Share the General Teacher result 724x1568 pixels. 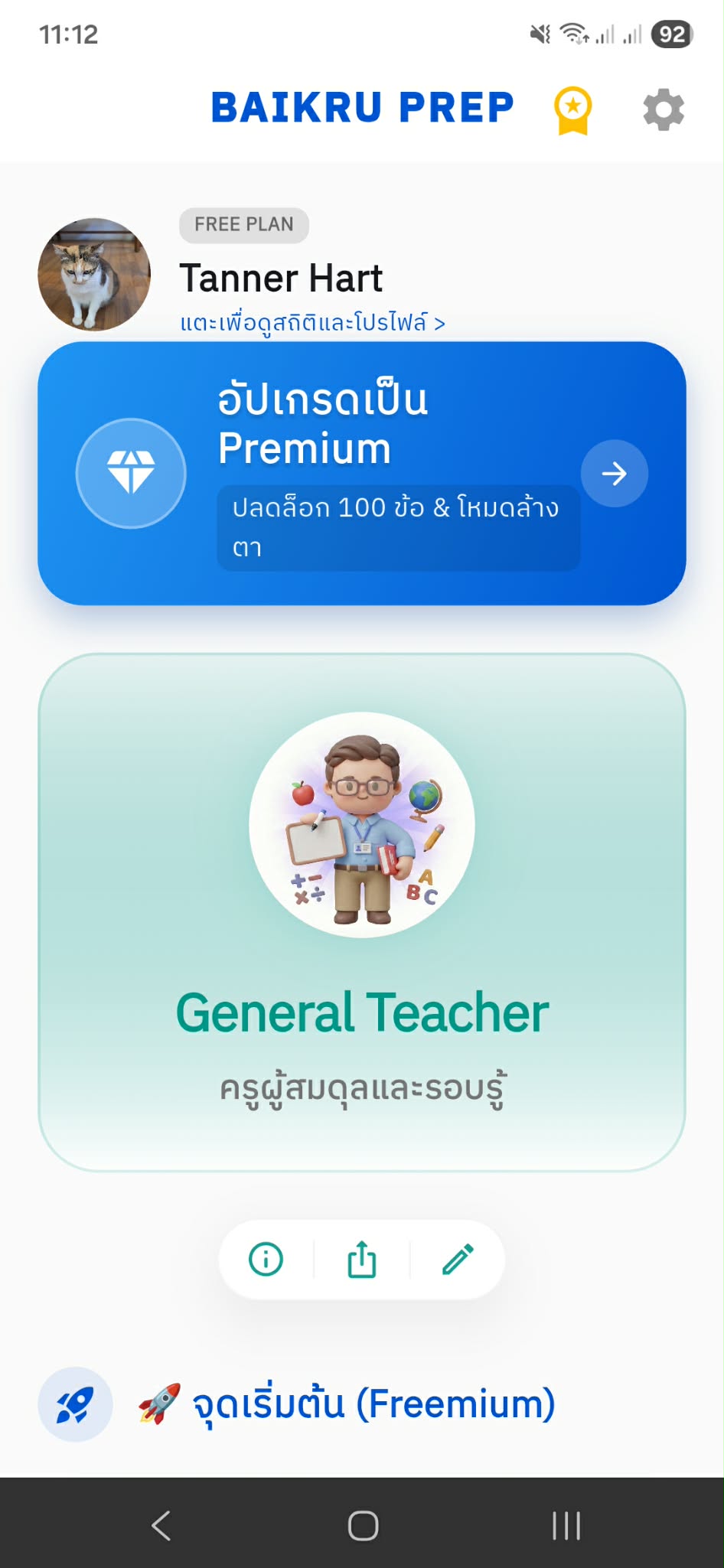[362, 1259]
